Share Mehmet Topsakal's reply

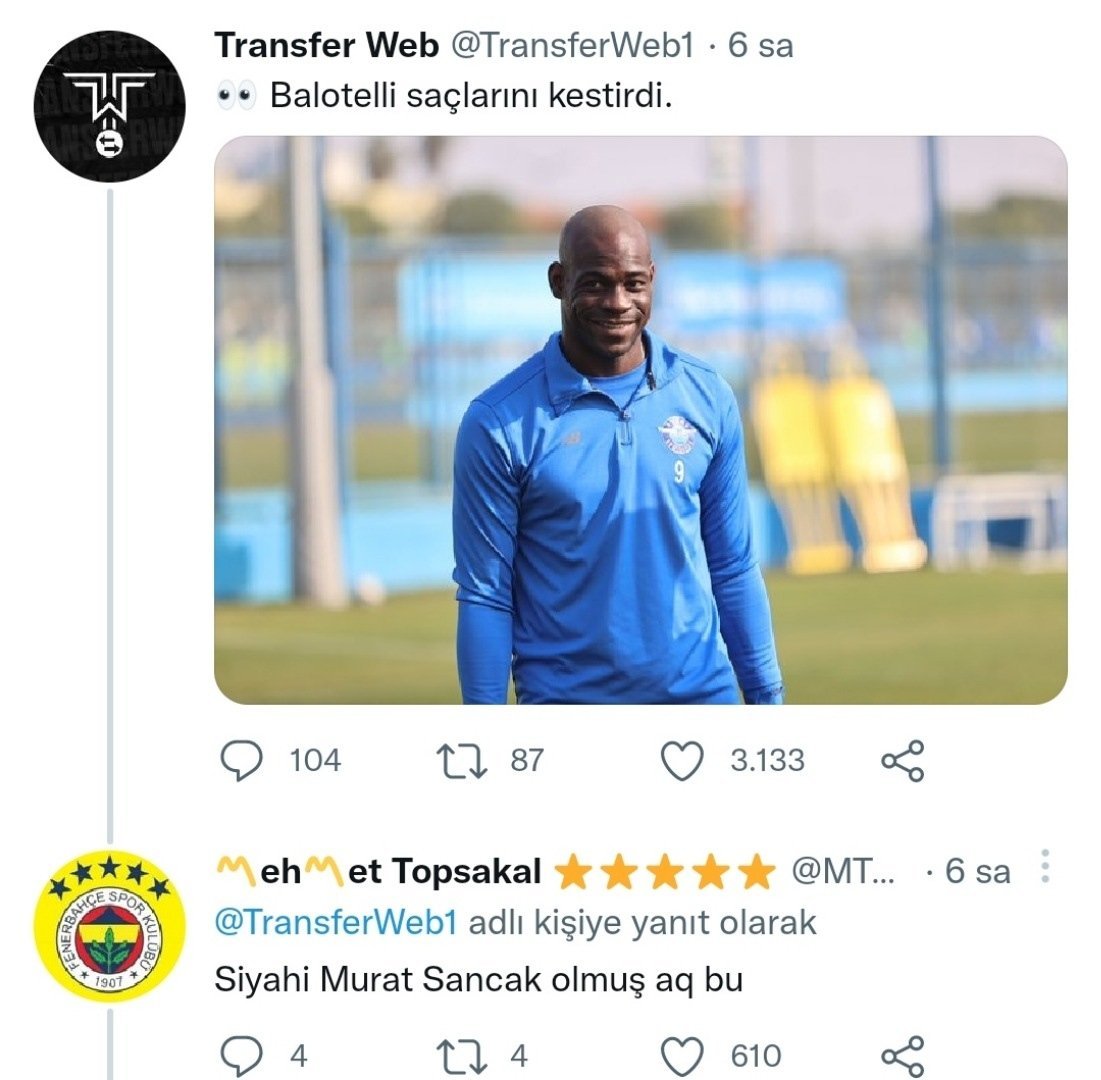[x=902, y=1056]
